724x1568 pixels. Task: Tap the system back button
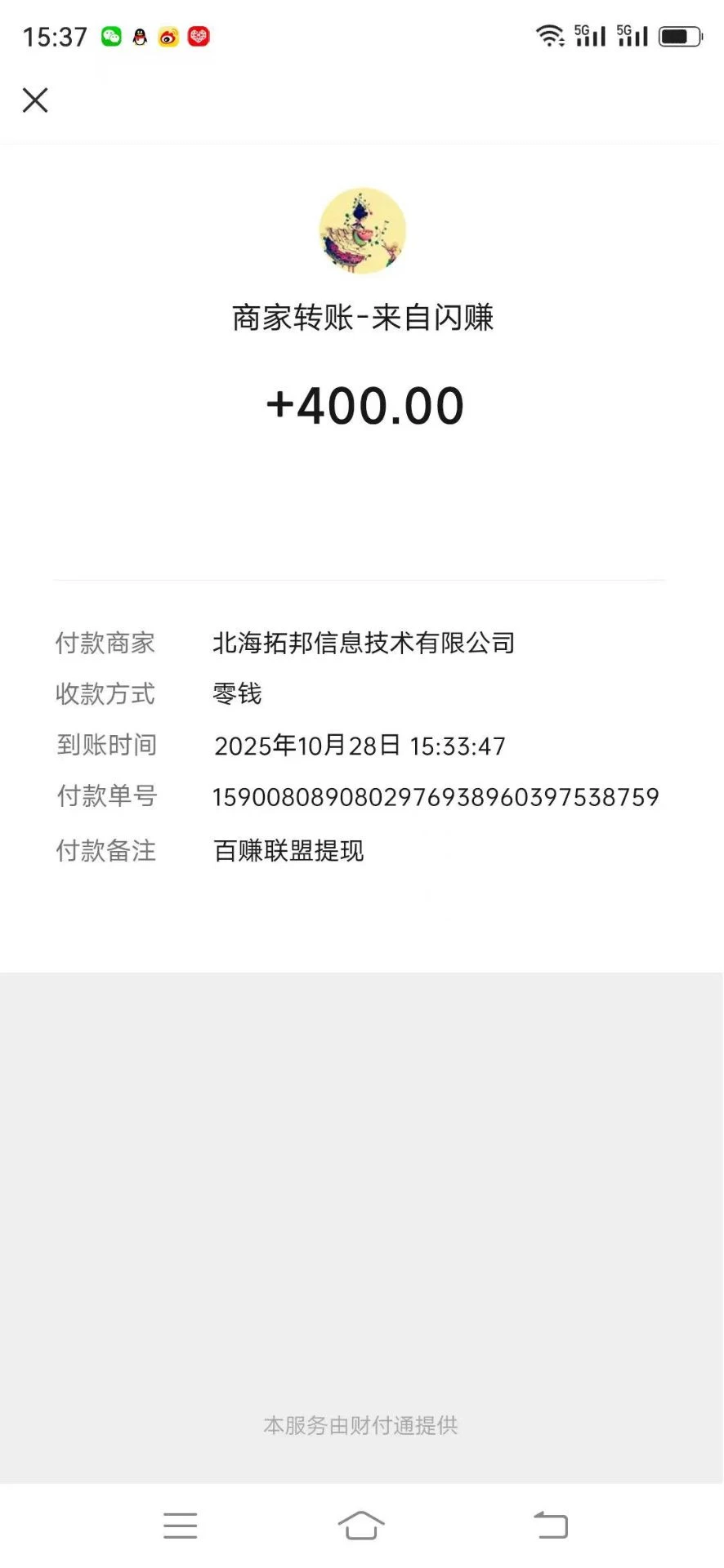click(551, 1525)
